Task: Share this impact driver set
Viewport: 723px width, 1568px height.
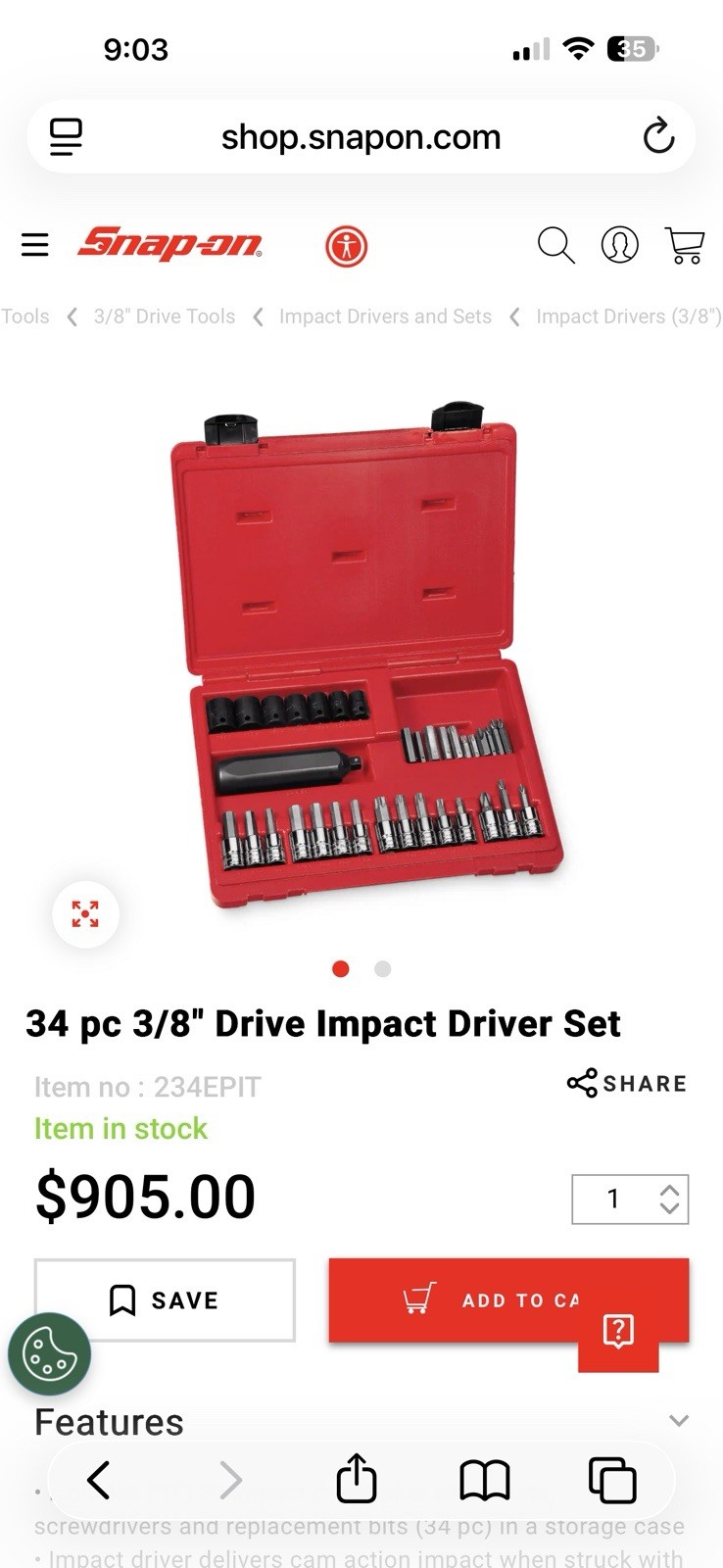Action: pyautogui.click(x=627, y=1083)
